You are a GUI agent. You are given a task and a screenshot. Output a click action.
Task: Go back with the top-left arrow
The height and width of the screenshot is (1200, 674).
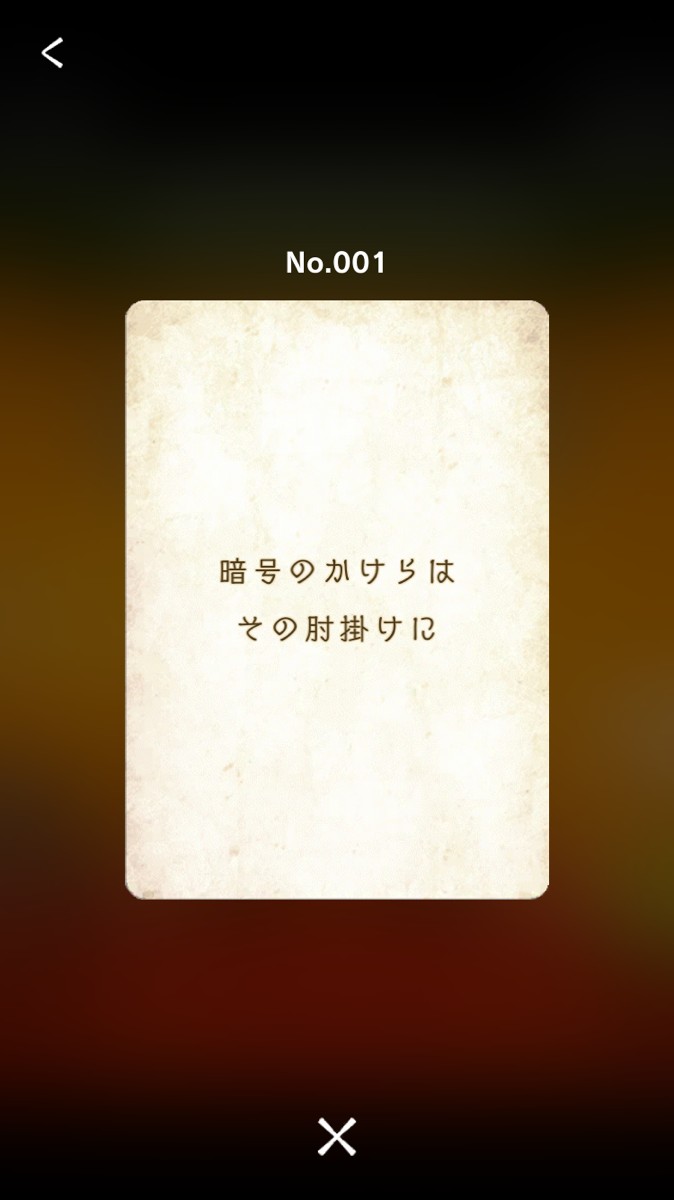(52, 53)
